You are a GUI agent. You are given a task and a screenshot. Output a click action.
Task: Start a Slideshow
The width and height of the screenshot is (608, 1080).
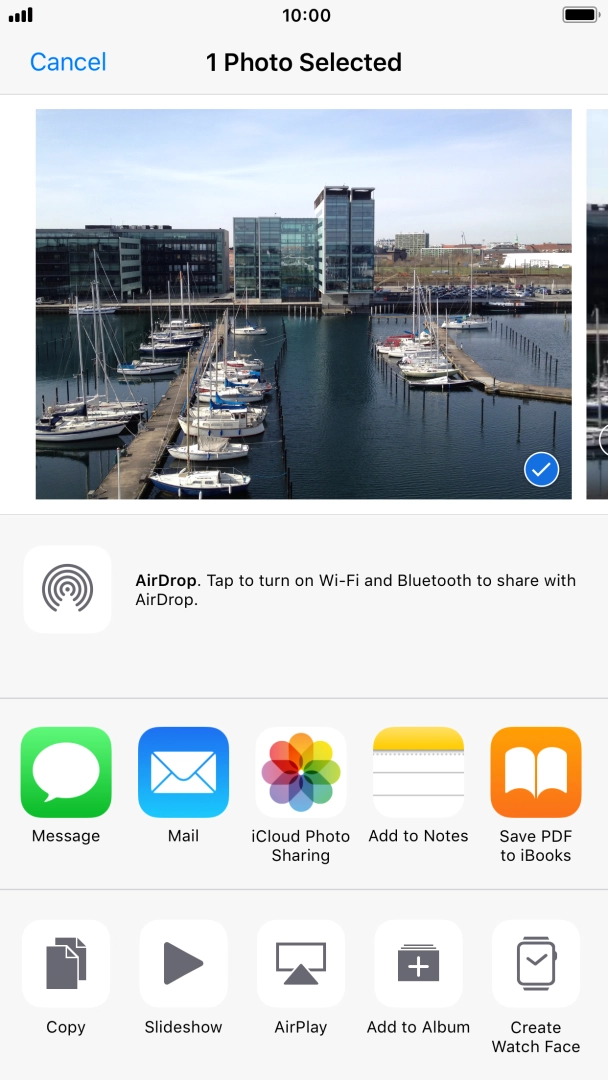point(183,964)
